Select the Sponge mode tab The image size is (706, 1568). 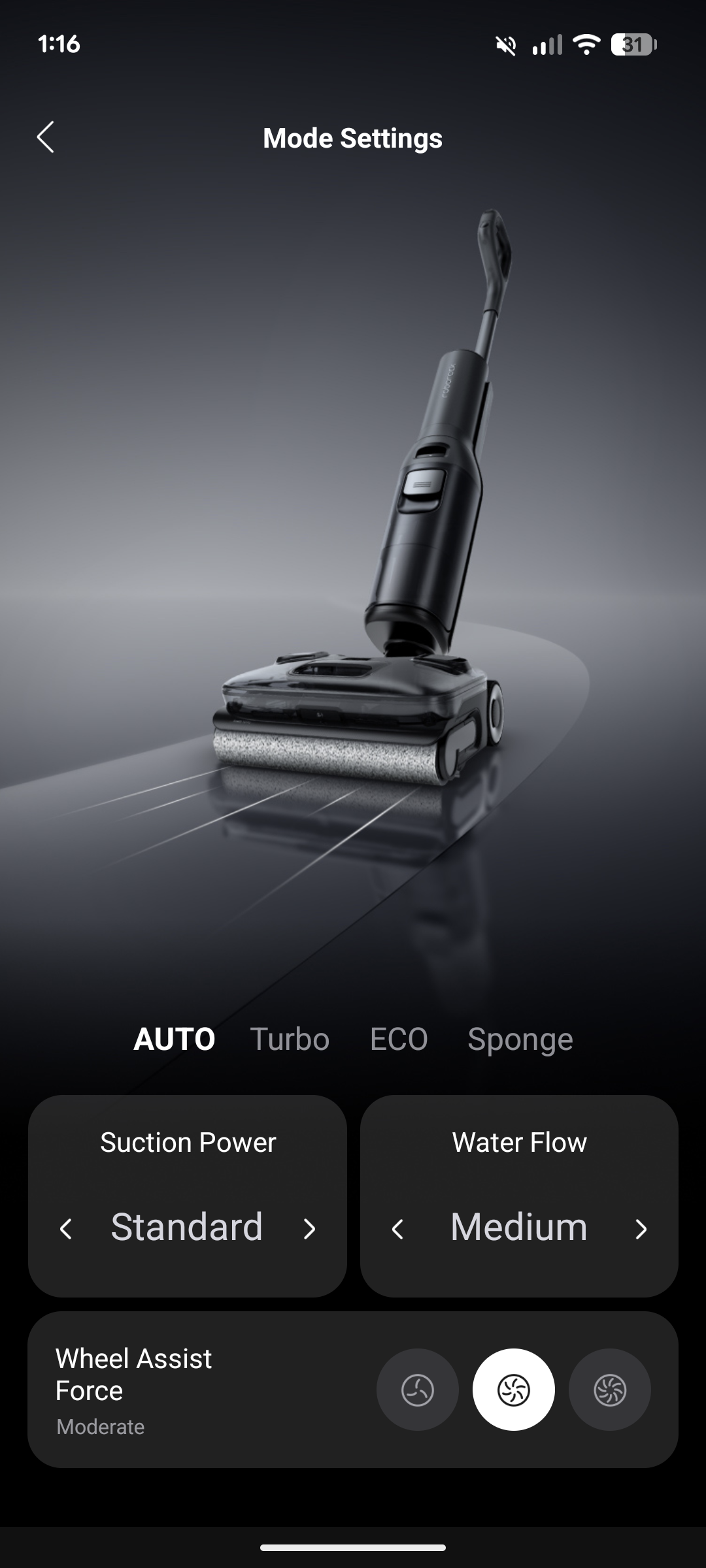point(520,1039)
